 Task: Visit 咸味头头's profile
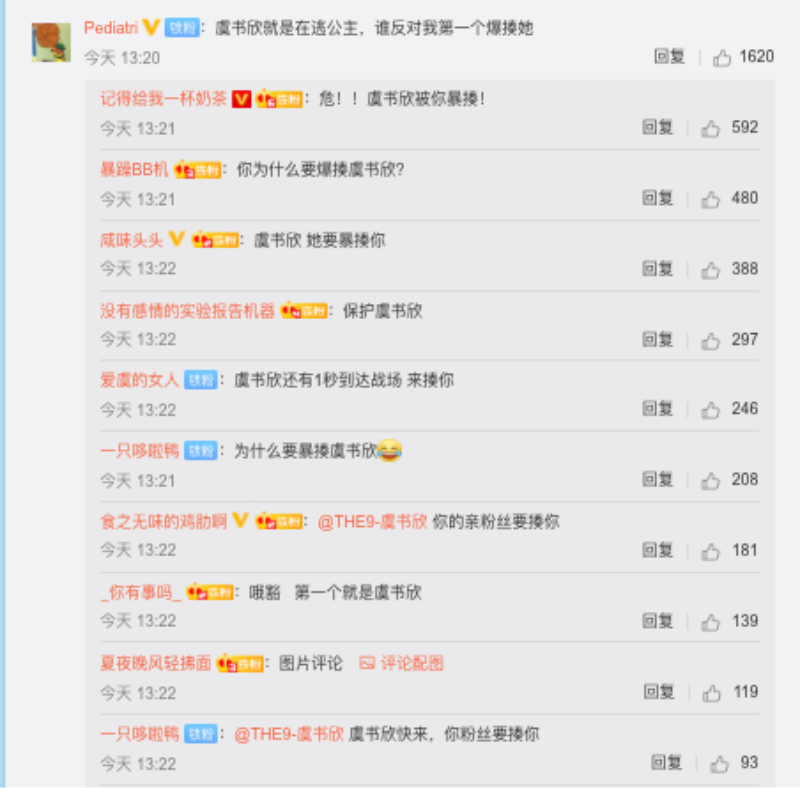pyautogui.click(x=131, y=240)
